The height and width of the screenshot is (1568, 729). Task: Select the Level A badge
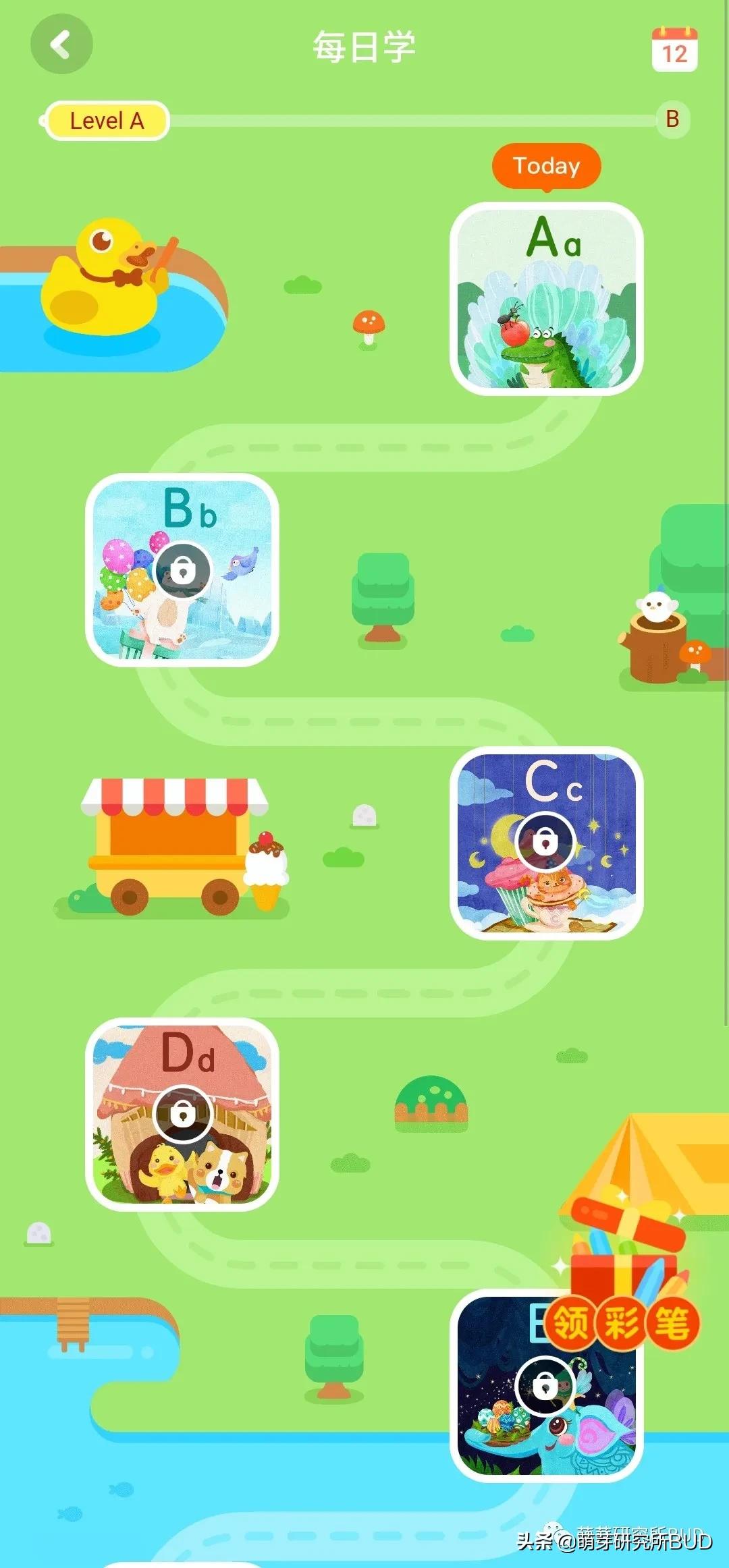pos(107,121)
